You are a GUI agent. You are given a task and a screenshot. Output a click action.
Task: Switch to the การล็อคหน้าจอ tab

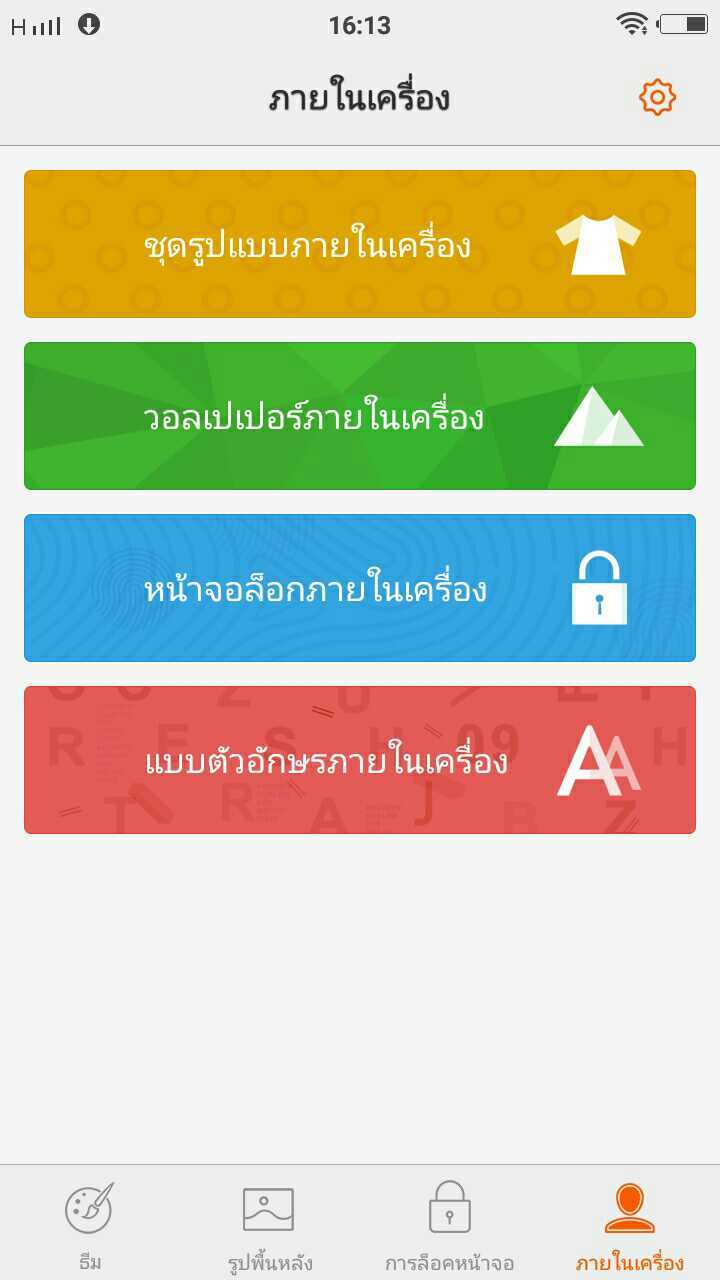(450, 1223)
